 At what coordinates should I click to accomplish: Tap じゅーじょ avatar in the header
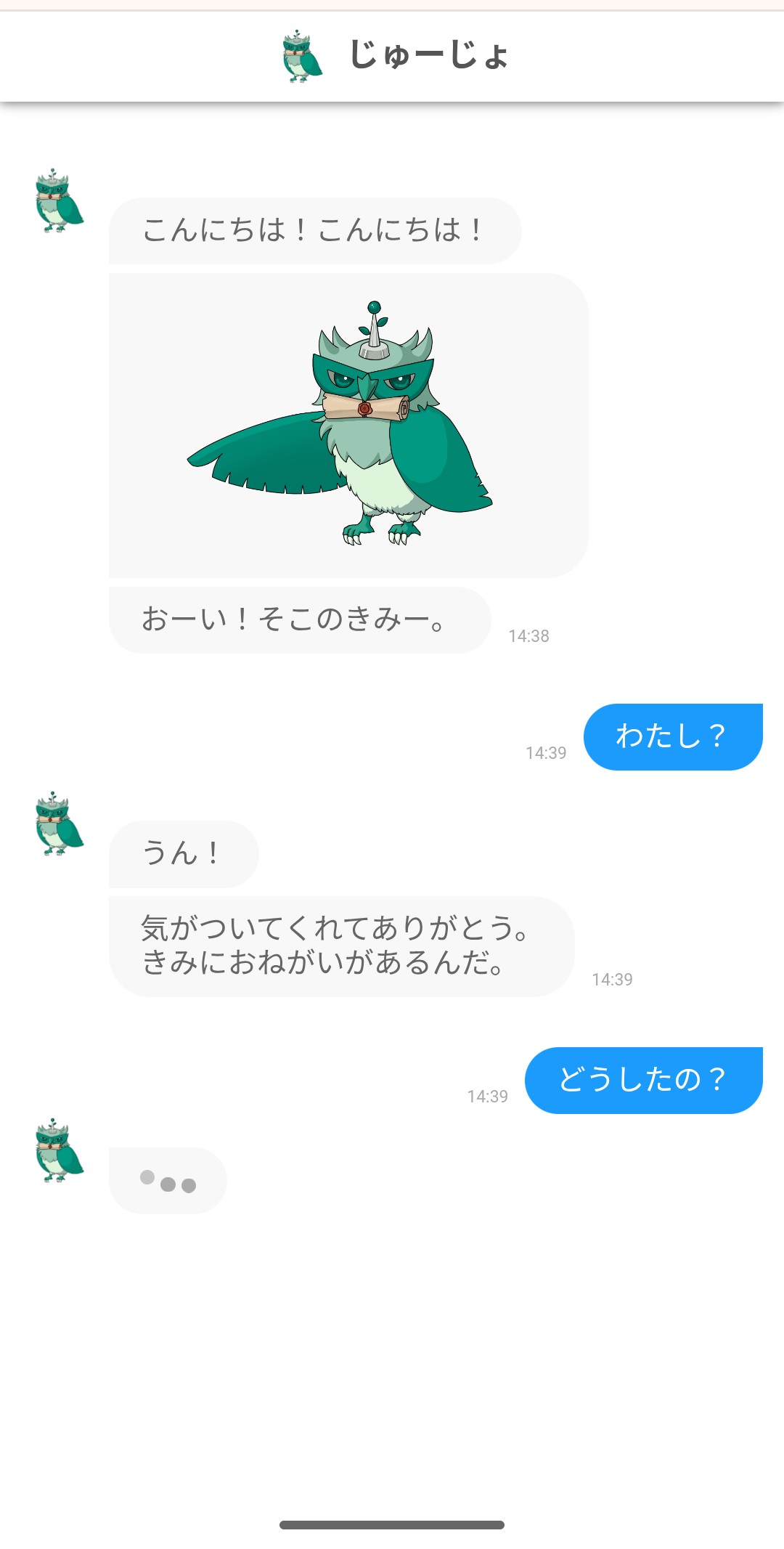coord(302,57)
